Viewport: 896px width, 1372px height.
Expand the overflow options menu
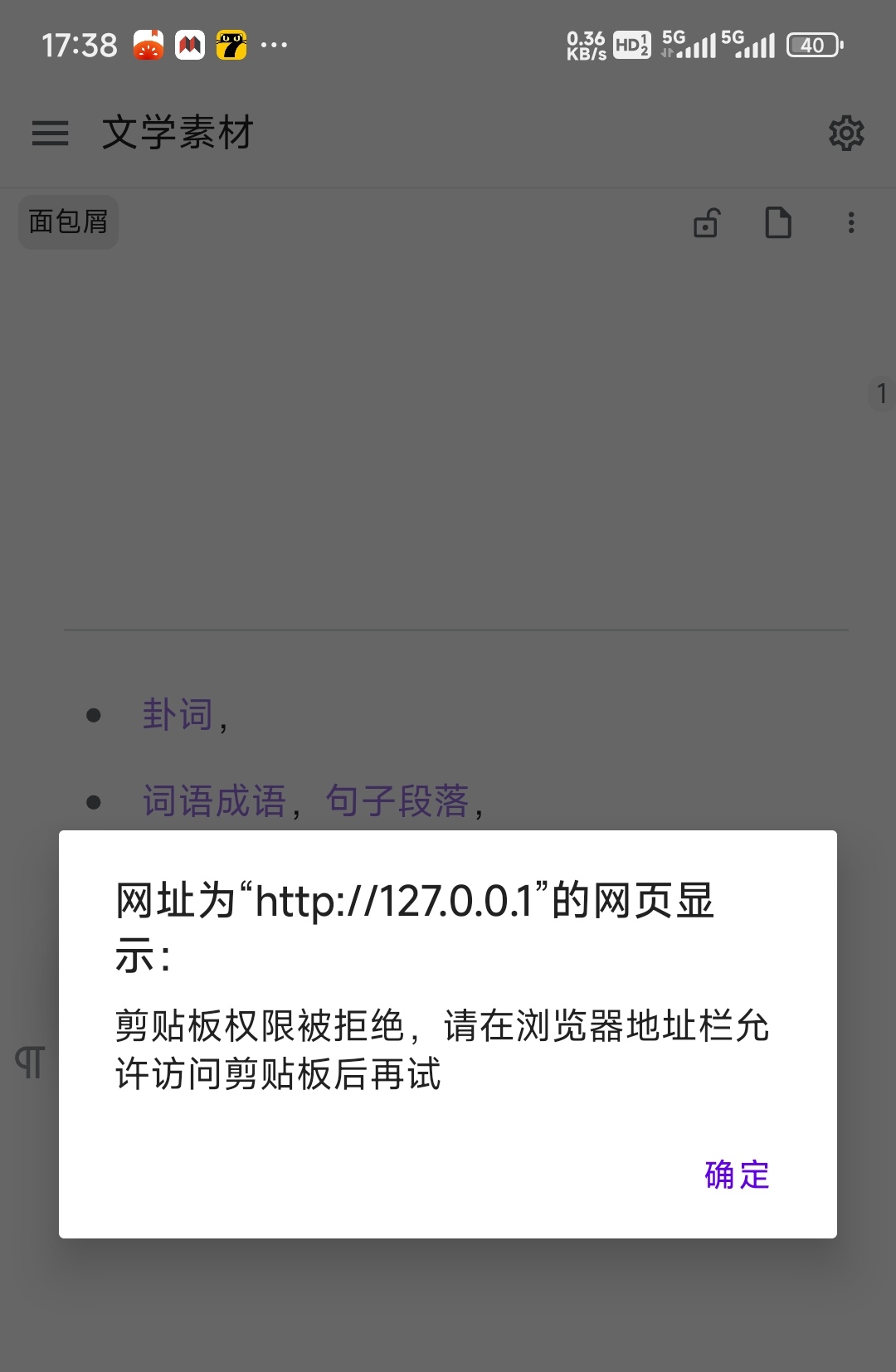pos(850,222)
